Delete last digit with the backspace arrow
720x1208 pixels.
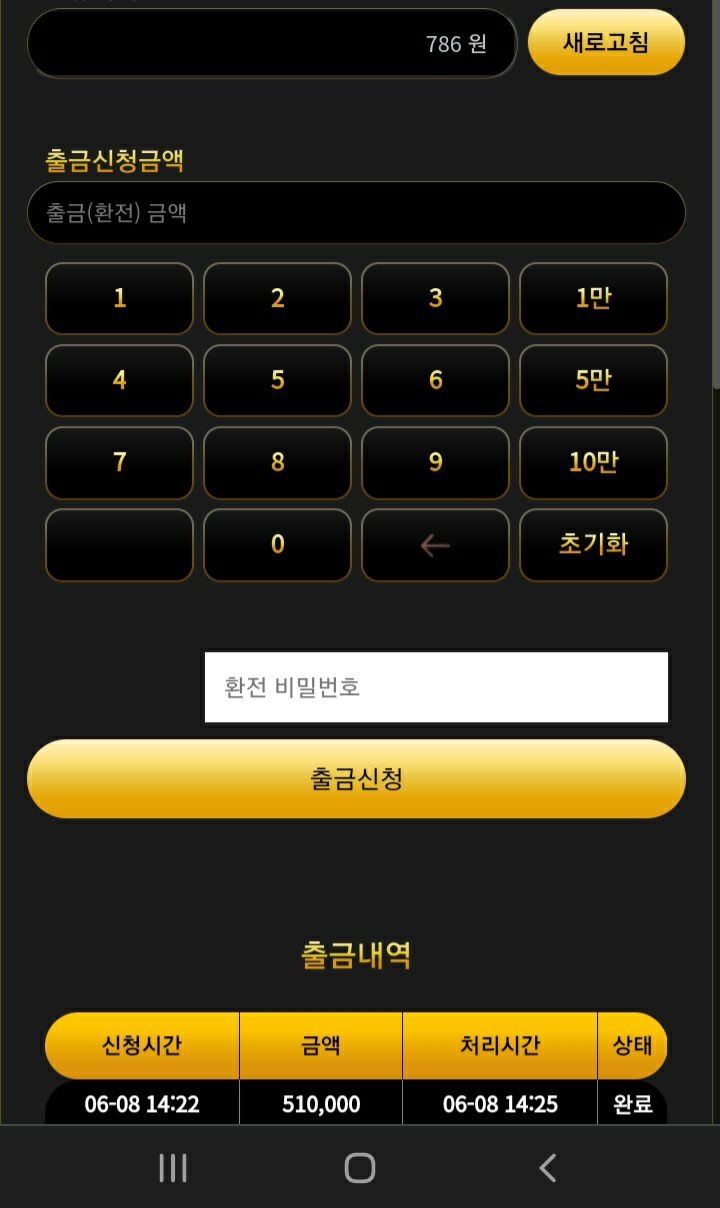pyautogui.click(x=435, y=544)
